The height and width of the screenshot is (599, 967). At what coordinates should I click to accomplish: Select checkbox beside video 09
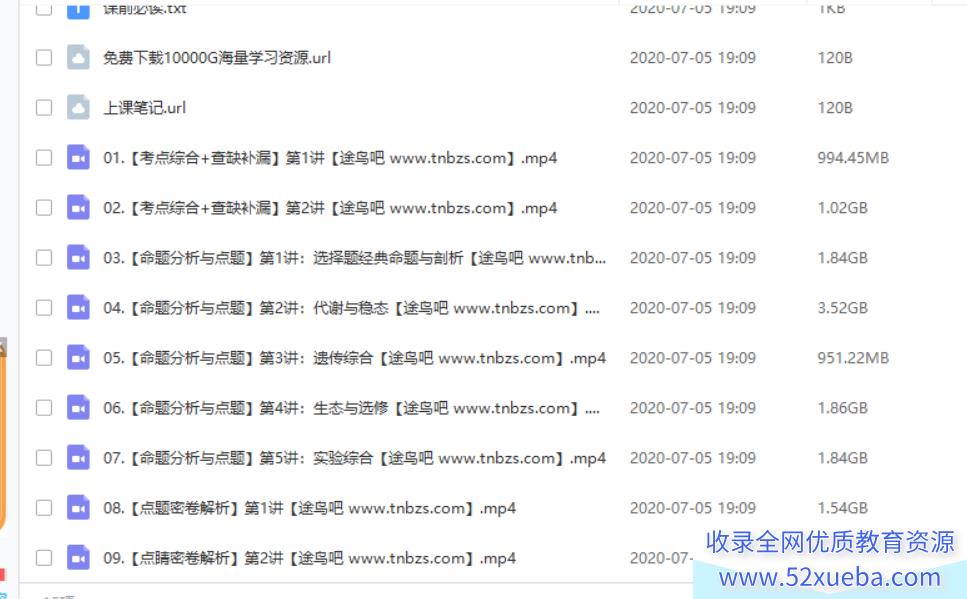[x=44, y=558]
